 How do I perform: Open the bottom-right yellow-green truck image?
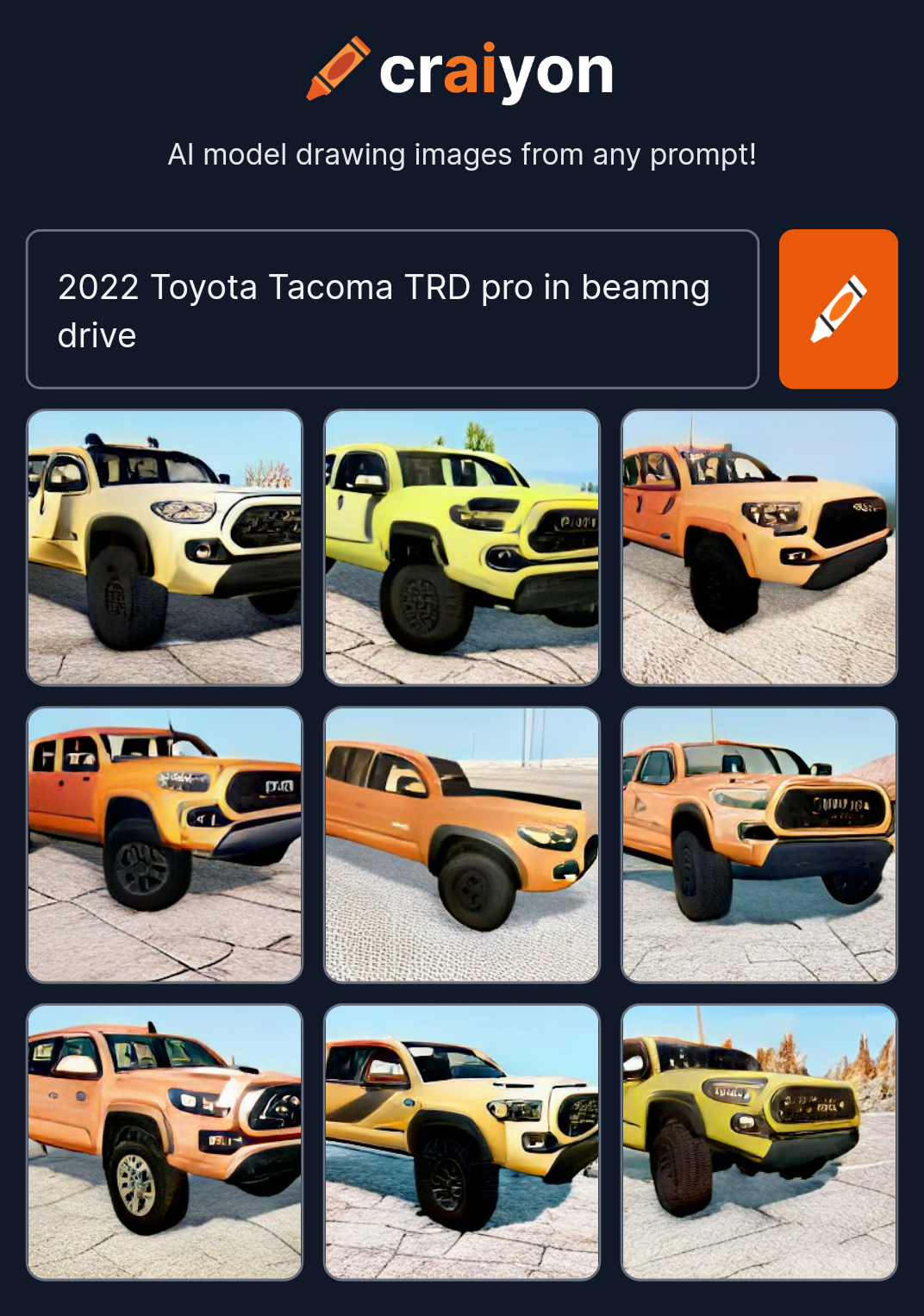coord(759,1142)
